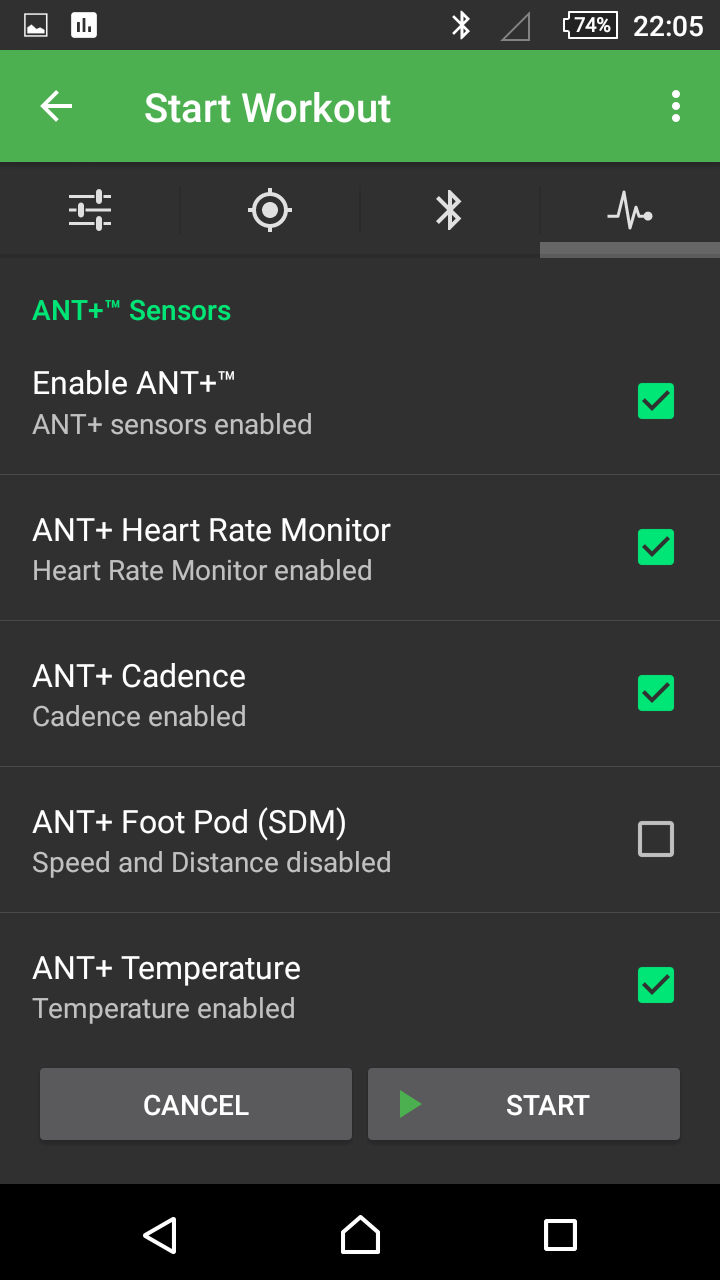Enable ANT+ Foot Pod (SDM)
720x1280 pixels.
click(656, 839)
